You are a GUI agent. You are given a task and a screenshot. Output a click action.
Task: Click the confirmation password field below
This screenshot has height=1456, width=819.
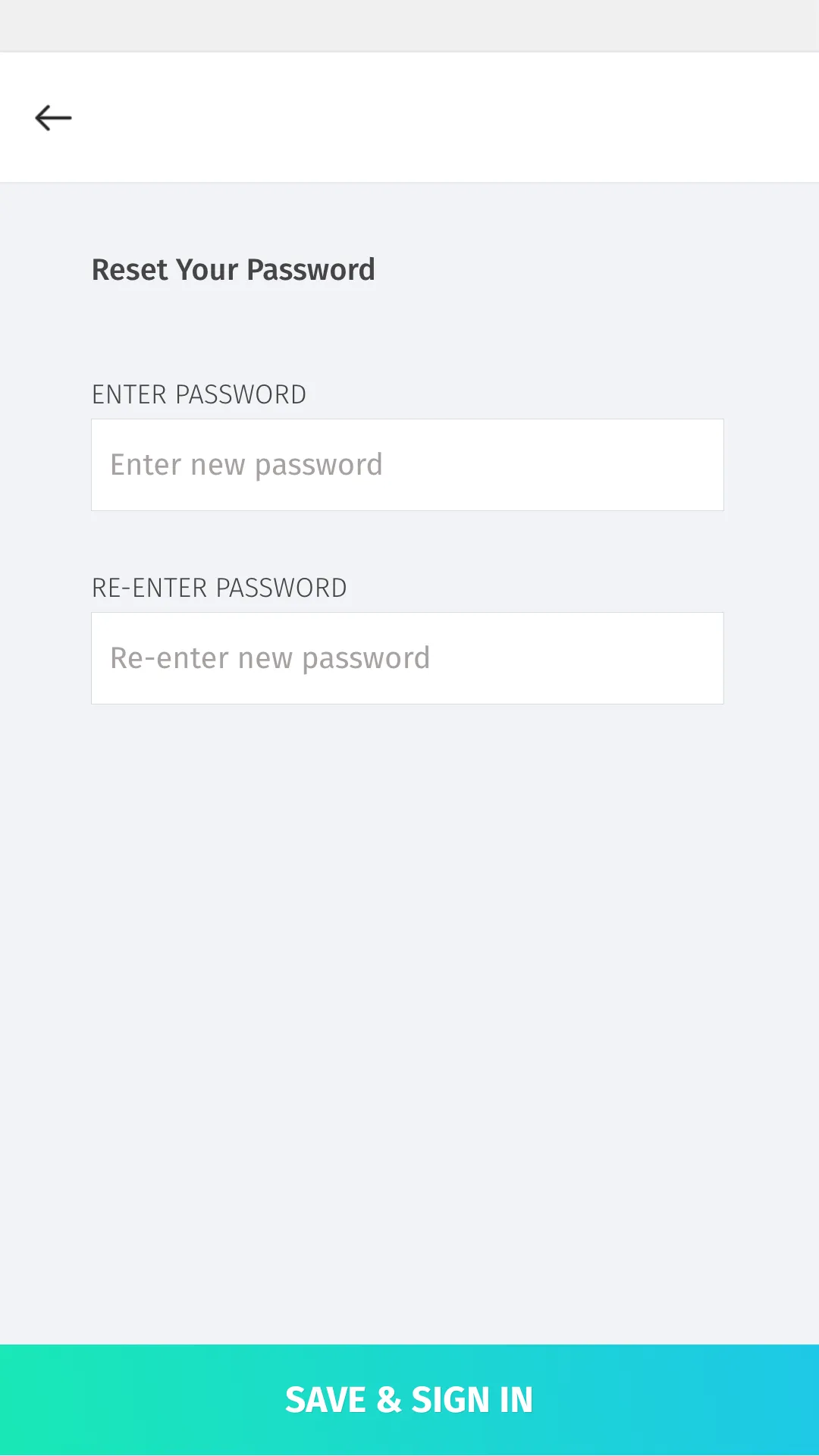coord(407,657)
